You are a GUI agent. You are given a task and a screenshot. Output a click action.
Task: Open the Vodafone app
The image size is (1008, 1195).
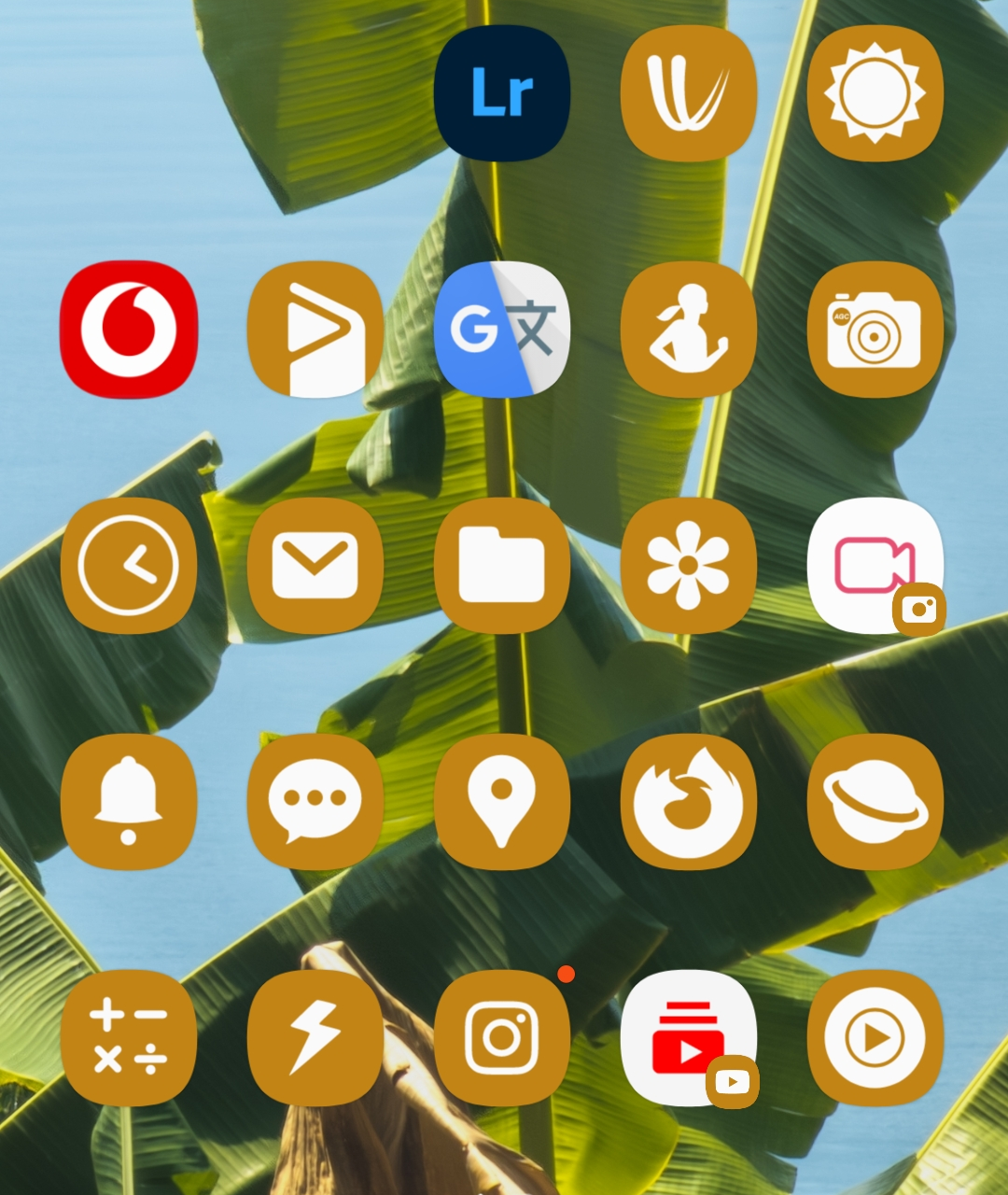(129, 330)
